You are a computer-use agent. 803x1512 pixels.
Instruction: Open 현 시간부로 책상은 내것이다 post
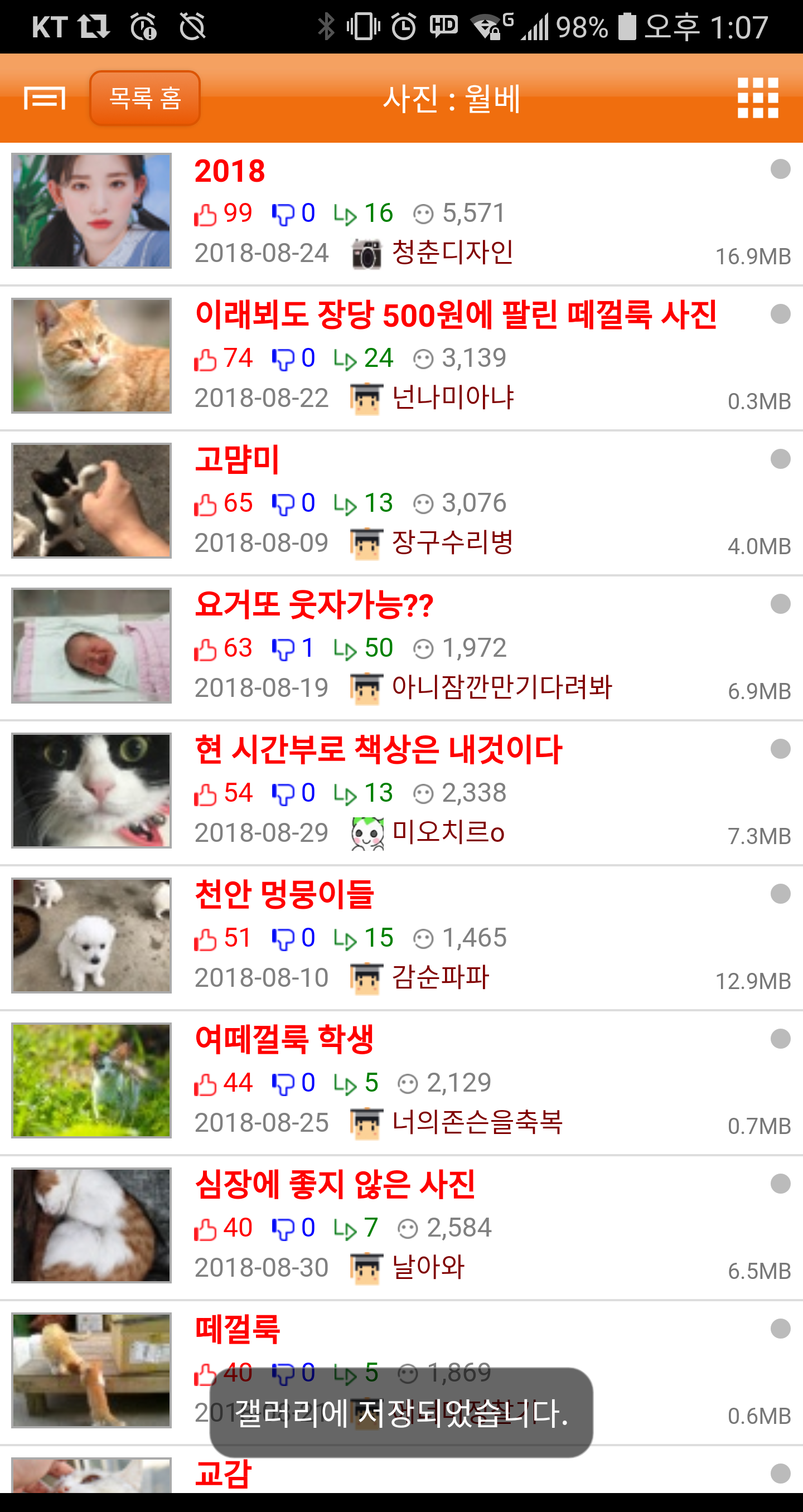coord(379,750)
